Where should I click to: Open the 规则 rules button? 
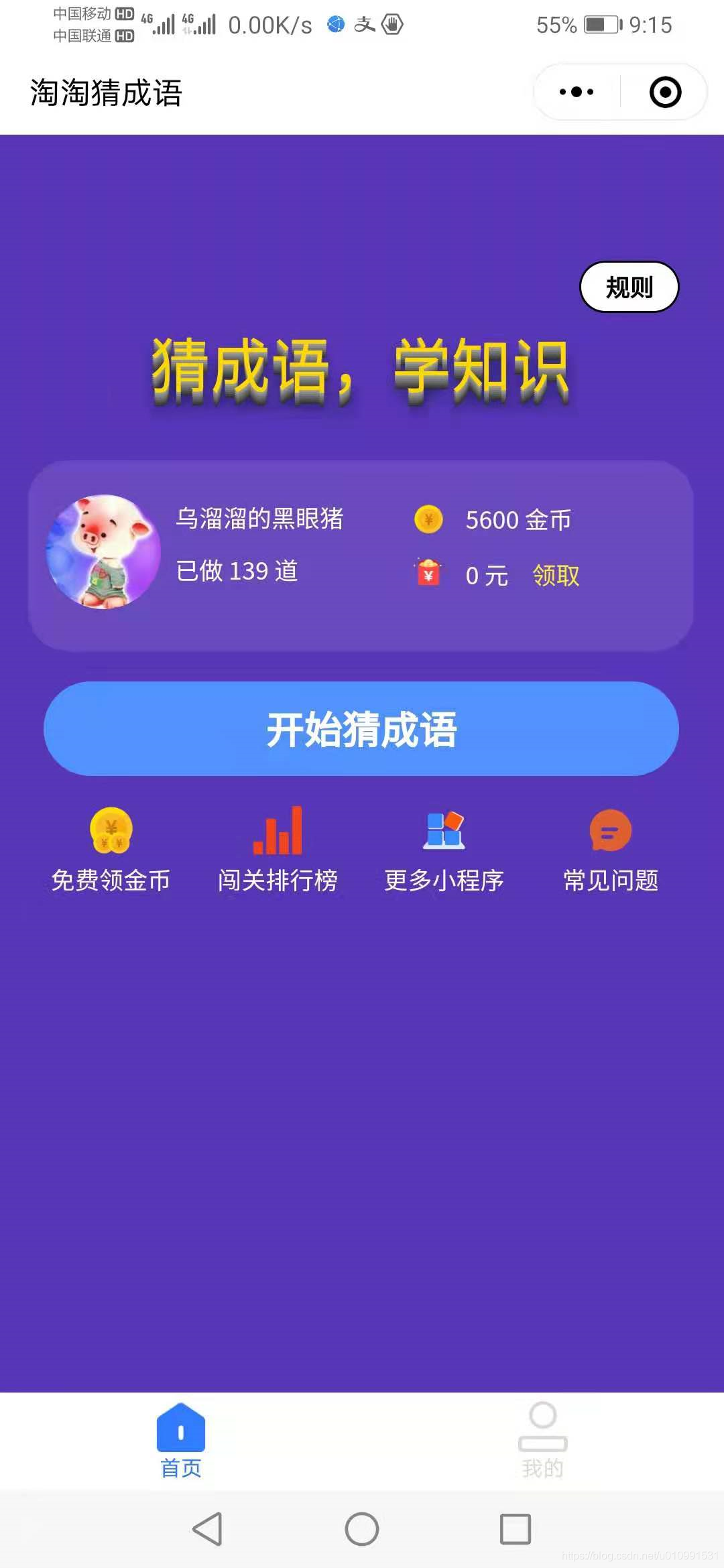629,287
